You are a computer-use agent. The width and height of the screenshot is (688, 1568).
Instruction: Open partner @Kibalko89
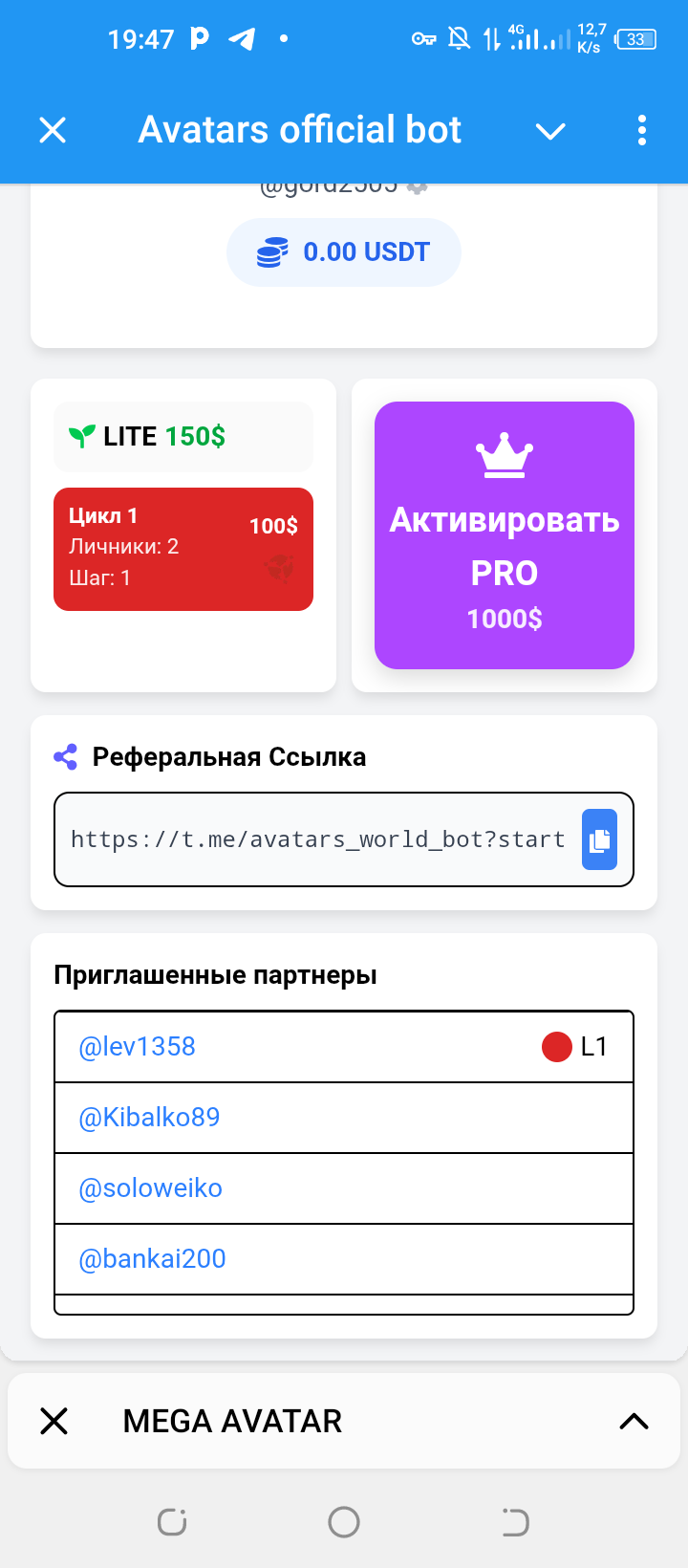pyautogui.click(x=150, y=1118)
